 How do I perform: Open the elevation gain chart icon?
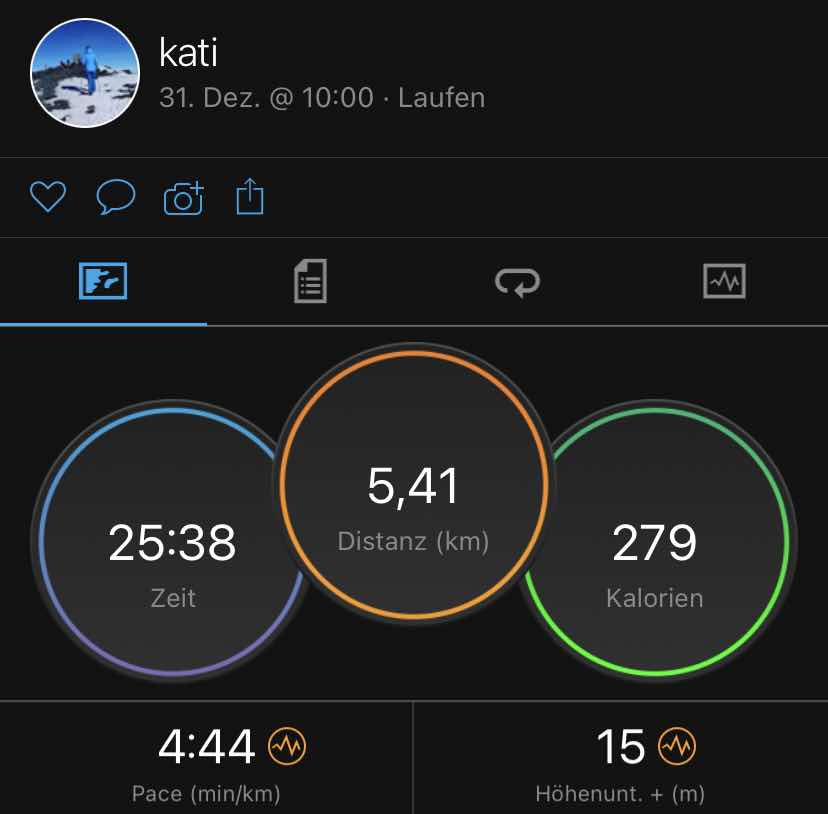click(x=677, y=746)
